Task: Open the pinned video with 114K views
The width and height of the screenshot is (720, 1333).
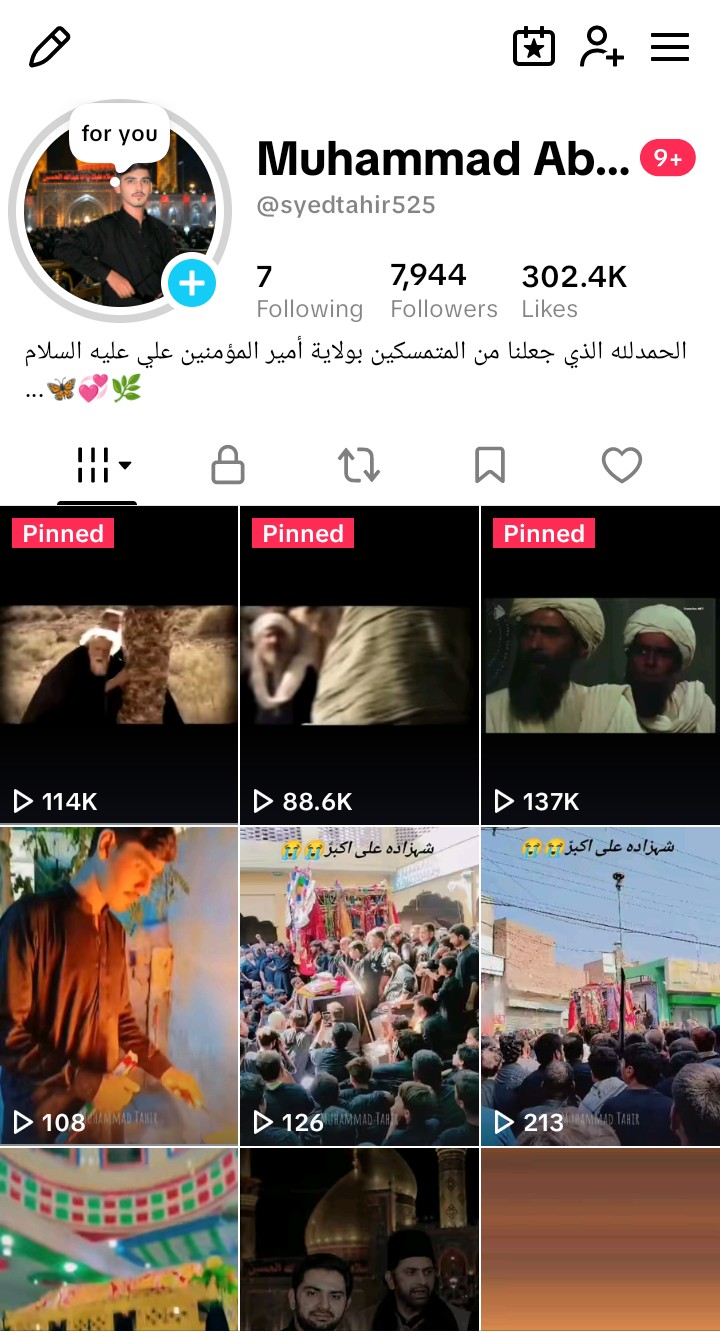Action: pyautogui.click(x=119, y=665)
